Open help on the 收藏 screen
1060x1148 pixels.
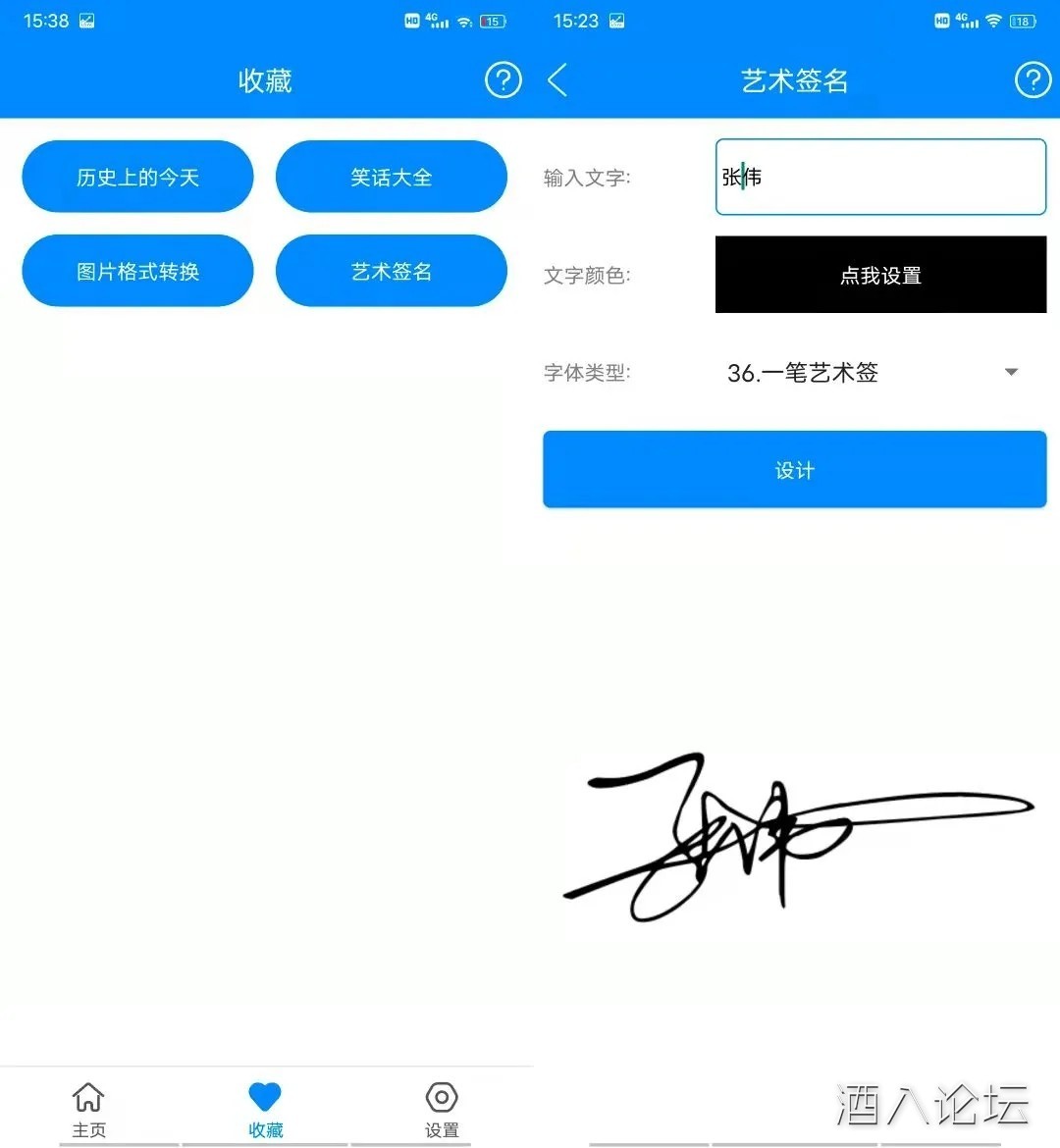tap(503, 79)
